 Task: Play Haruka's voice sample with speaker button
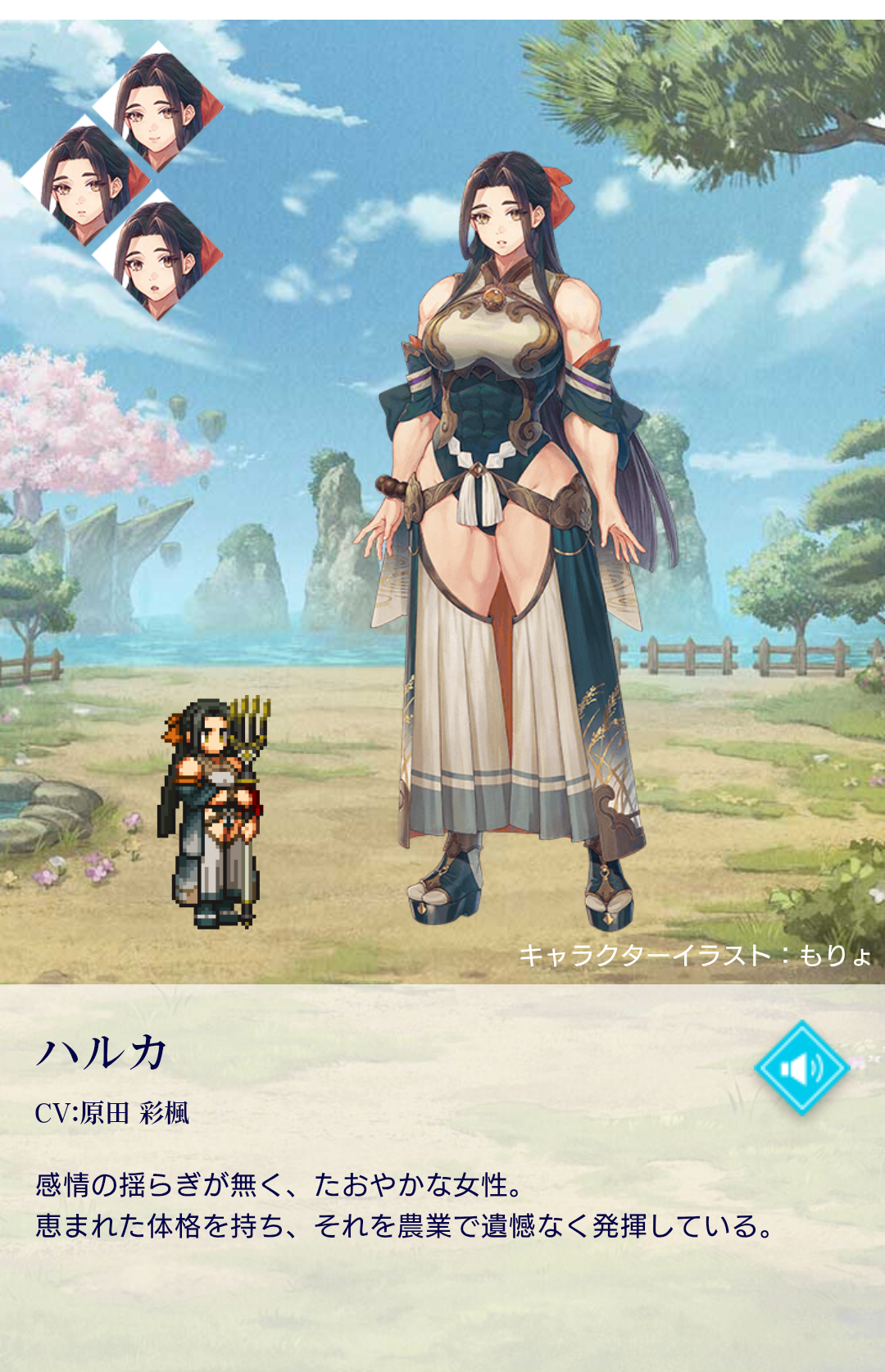801,1068
